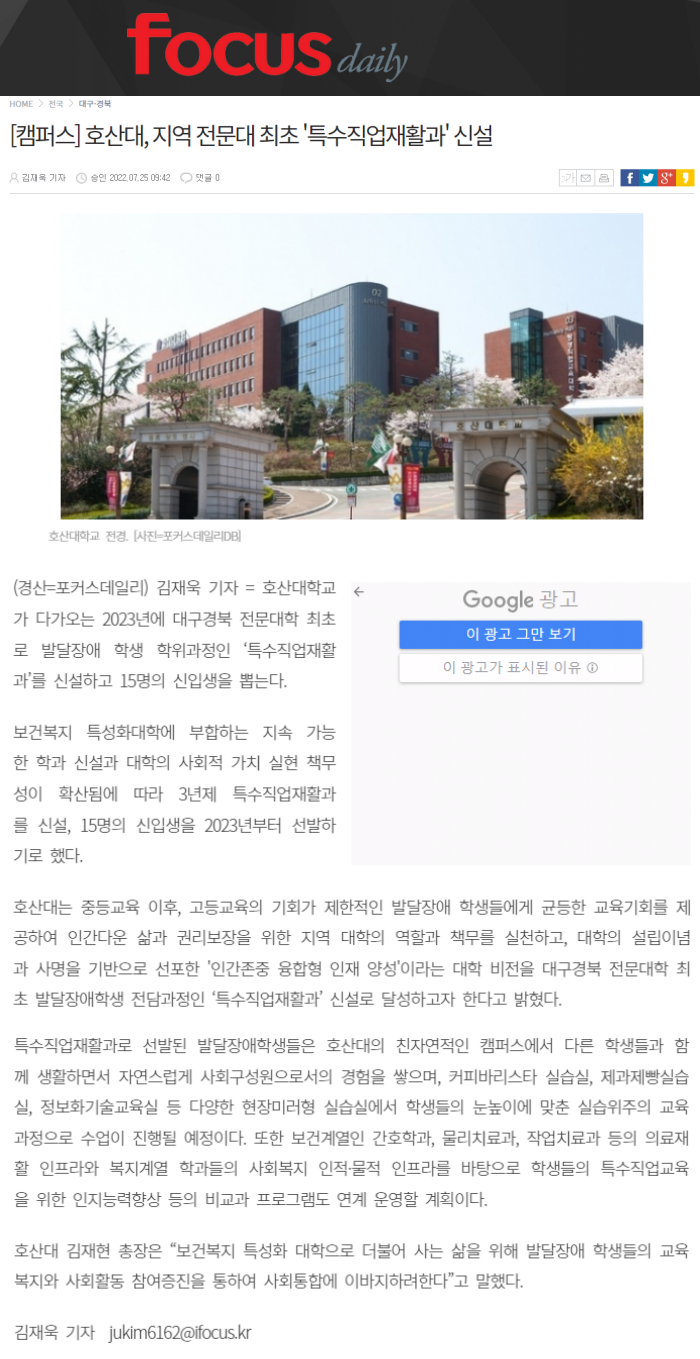
Task: Share article via KakaoStory icon
Action: (685, 178)
